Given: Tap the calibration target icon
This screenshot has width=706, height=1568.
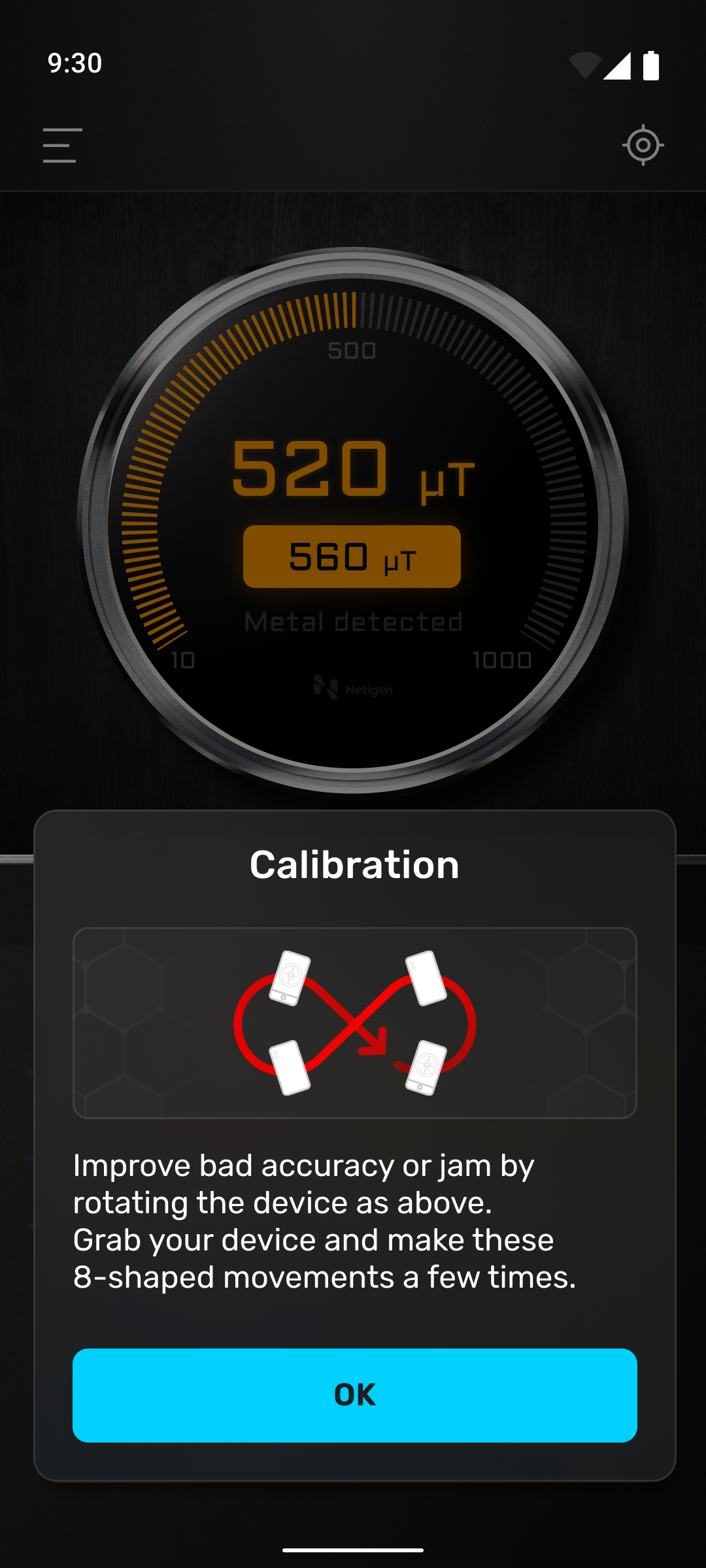Looking at the screenshot, I should click(643, 145).
